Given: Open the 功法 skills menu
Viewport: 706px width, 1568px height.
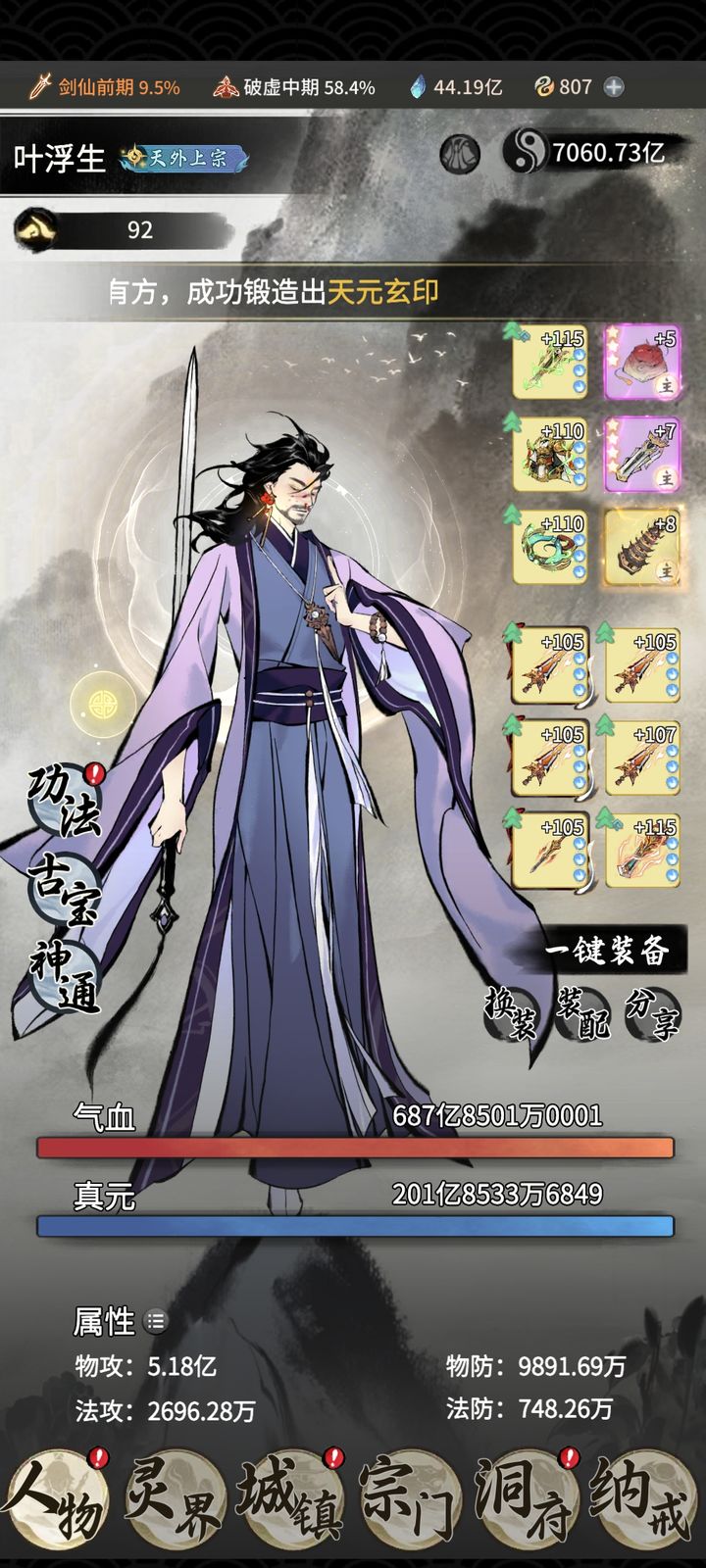Looking at the screenshot, I should click(x=65, y=802).
